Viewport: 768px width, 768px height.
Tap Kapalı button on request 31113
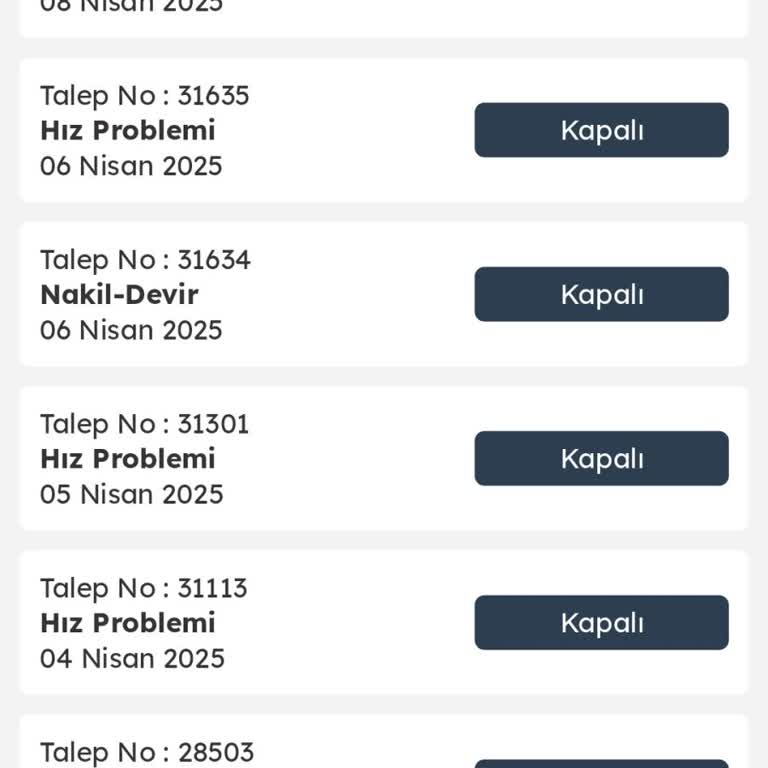tap(601, 622)
